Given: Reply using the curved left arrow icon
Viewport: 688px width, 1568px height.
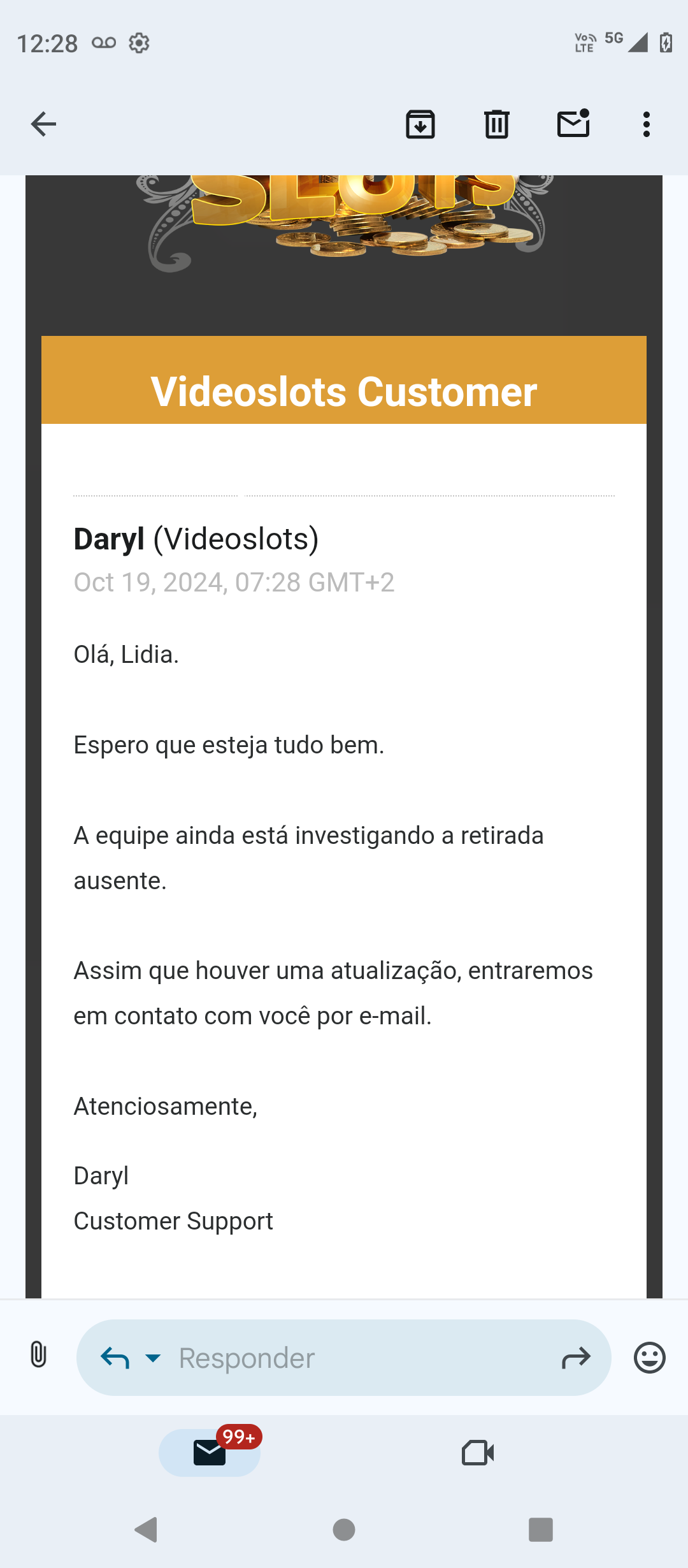Looking at the screenshot, I should tap(115, 1358).
